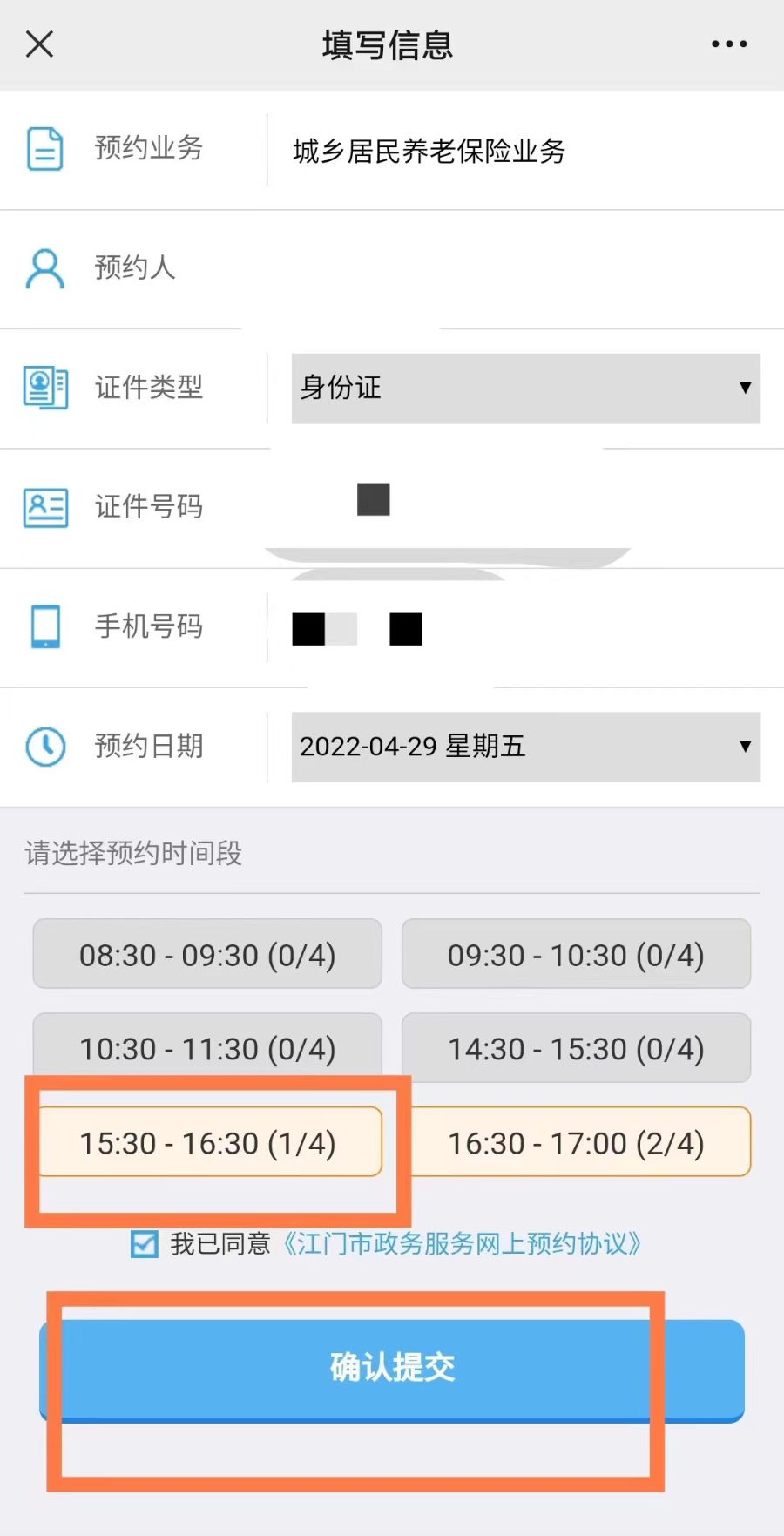Click the 预约业务 document icon

(x=44, y=148)
